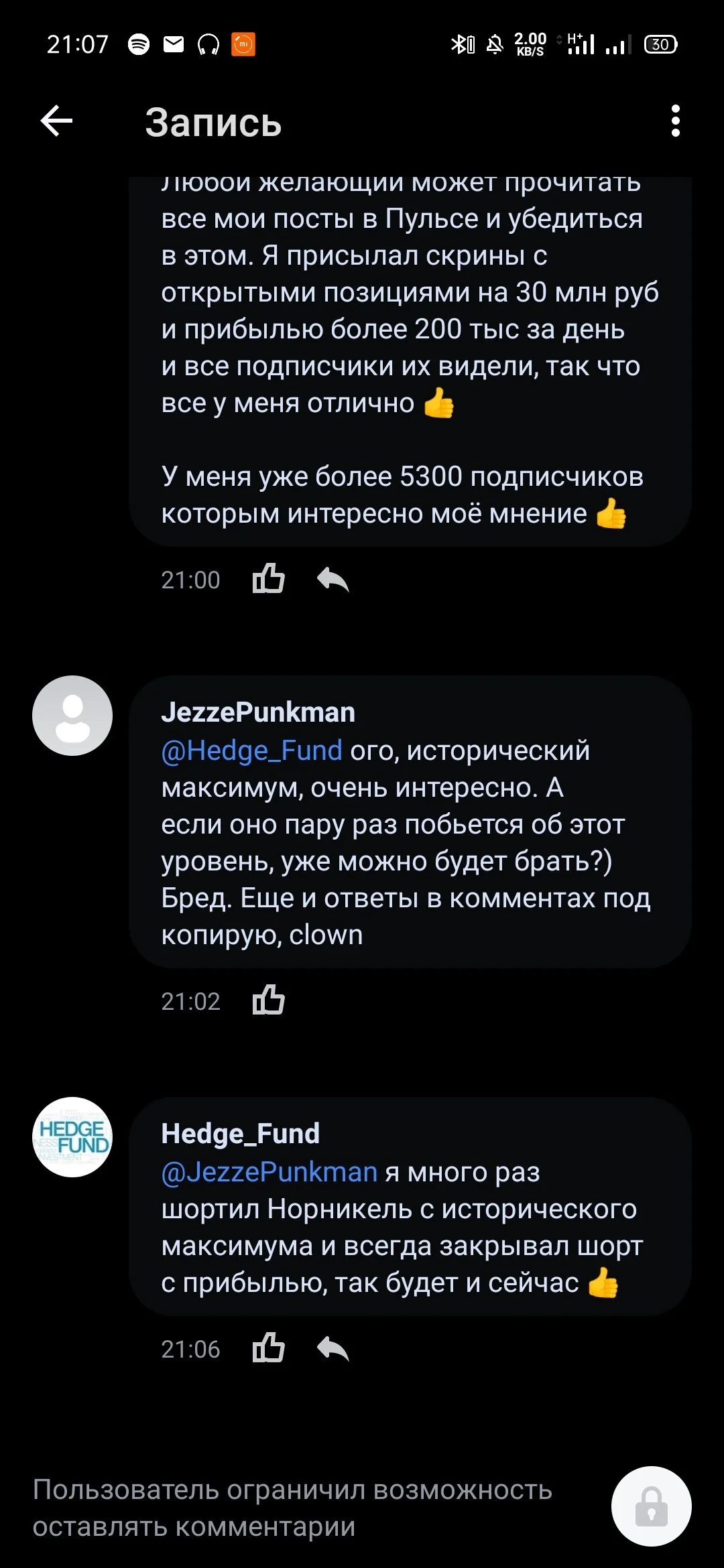Reply to the comment posted at 21:00
Screen dimensions: 724x1568
pyautogui.click(x=333, y=579)
